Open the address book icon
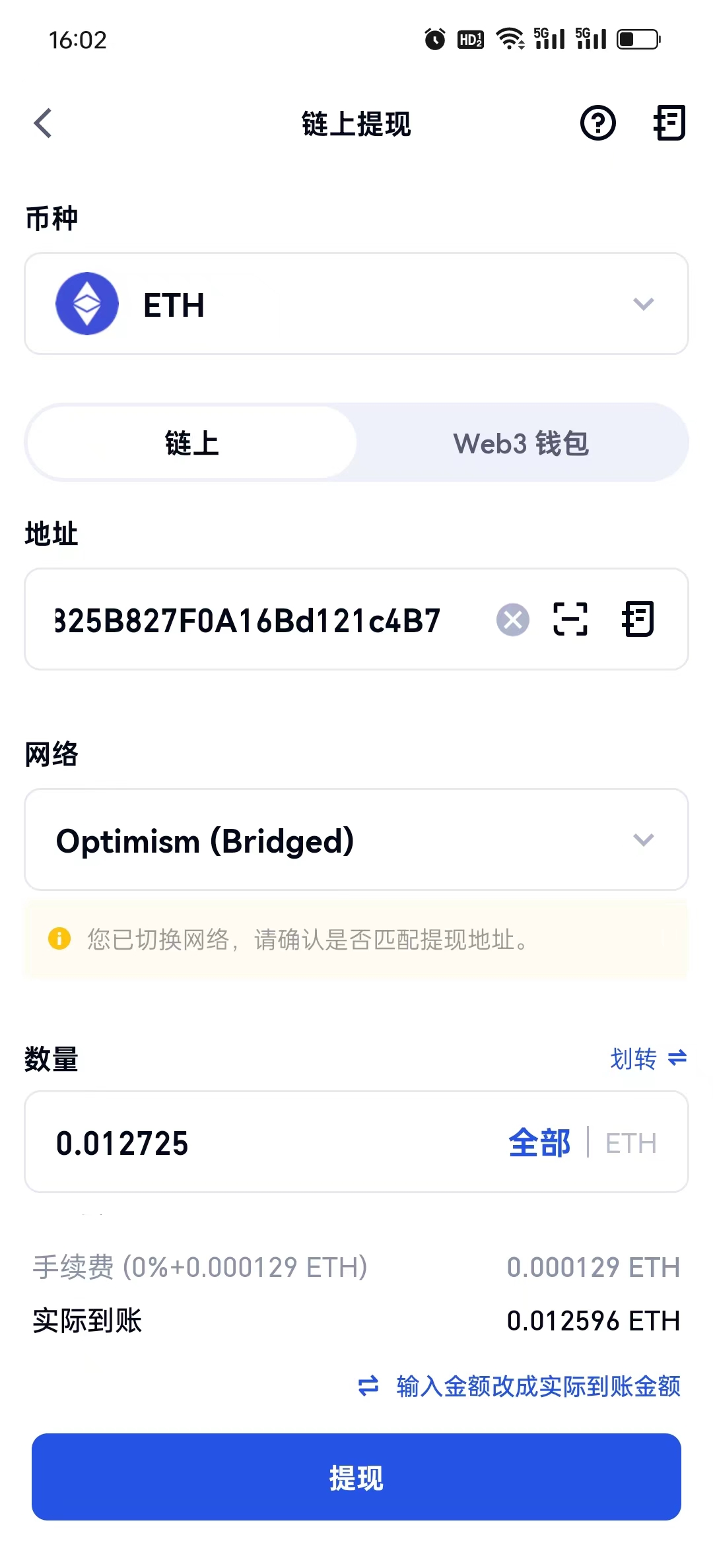Viewport: 713px width, 1568px height. click(638, 620)
